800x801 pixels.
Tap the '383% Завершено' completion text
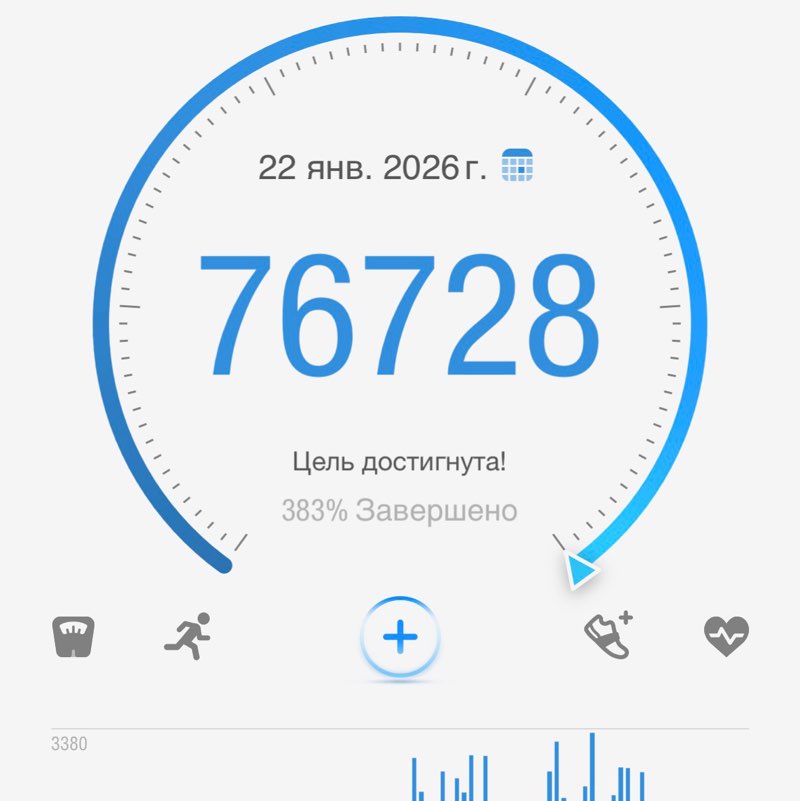(x=400, y=508)
